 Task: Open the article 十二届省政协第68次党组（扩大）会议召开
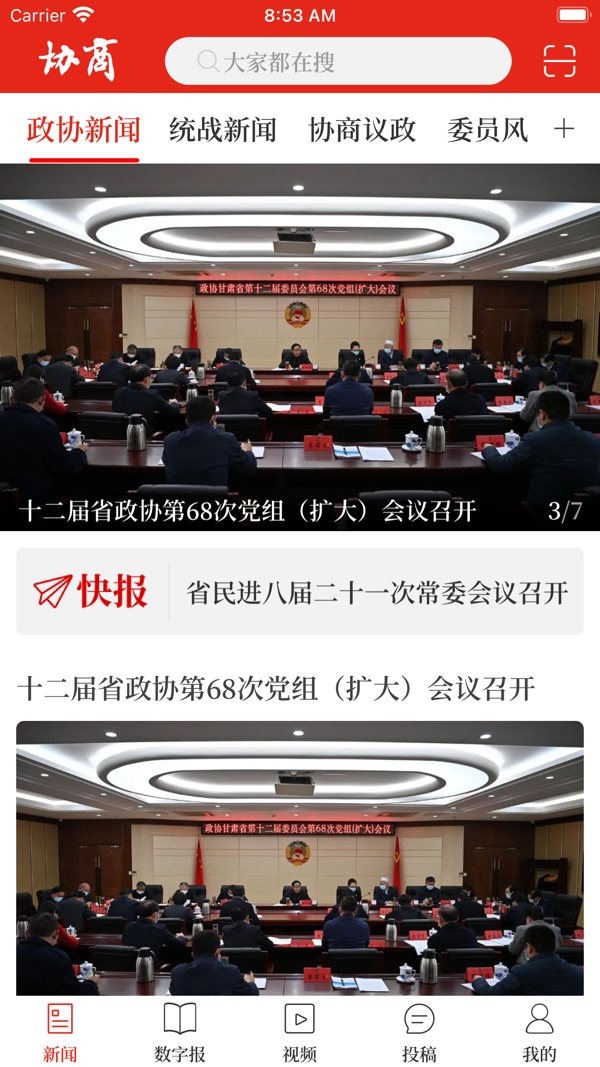(x=276, y=688)
